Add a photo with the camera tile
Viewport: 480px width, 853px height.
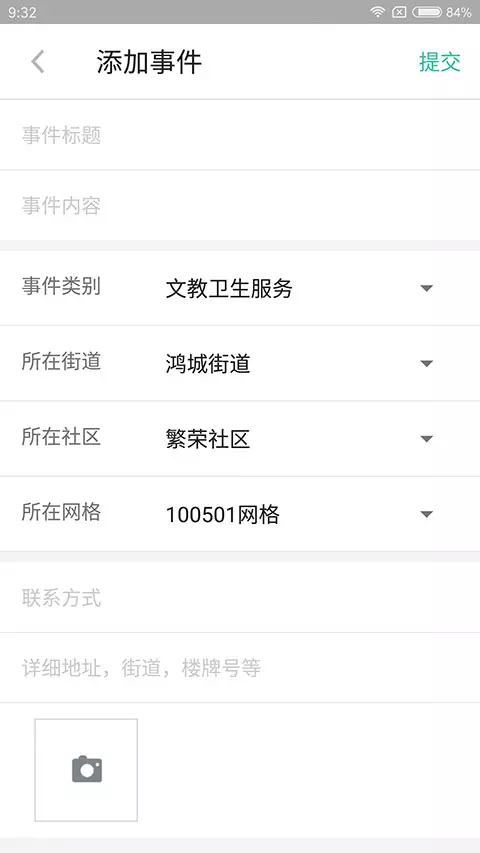[86, 770]
